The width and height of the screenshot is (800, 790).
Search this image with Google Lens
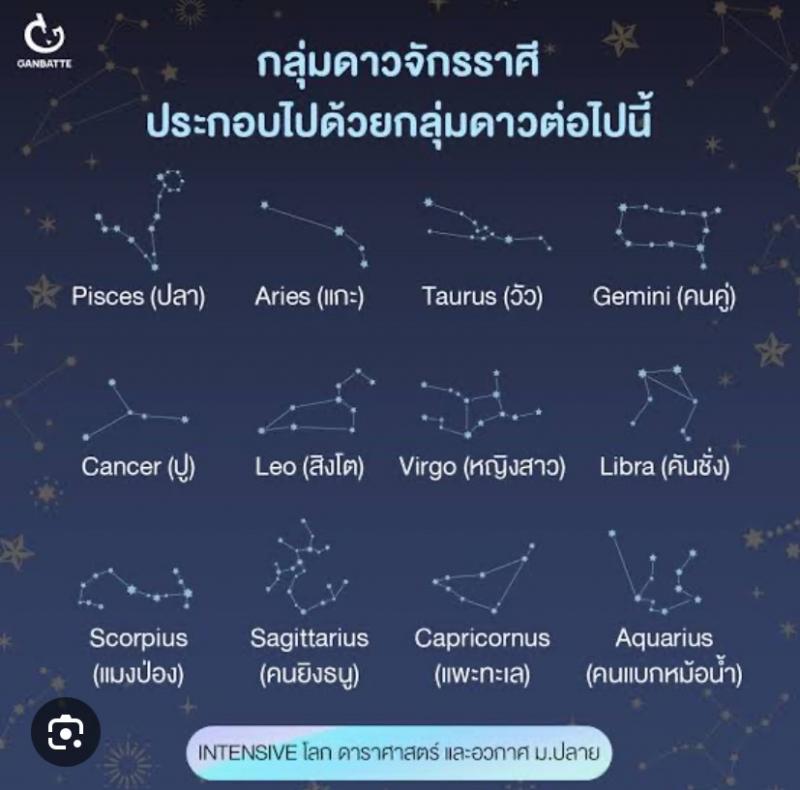coord(66,731)
